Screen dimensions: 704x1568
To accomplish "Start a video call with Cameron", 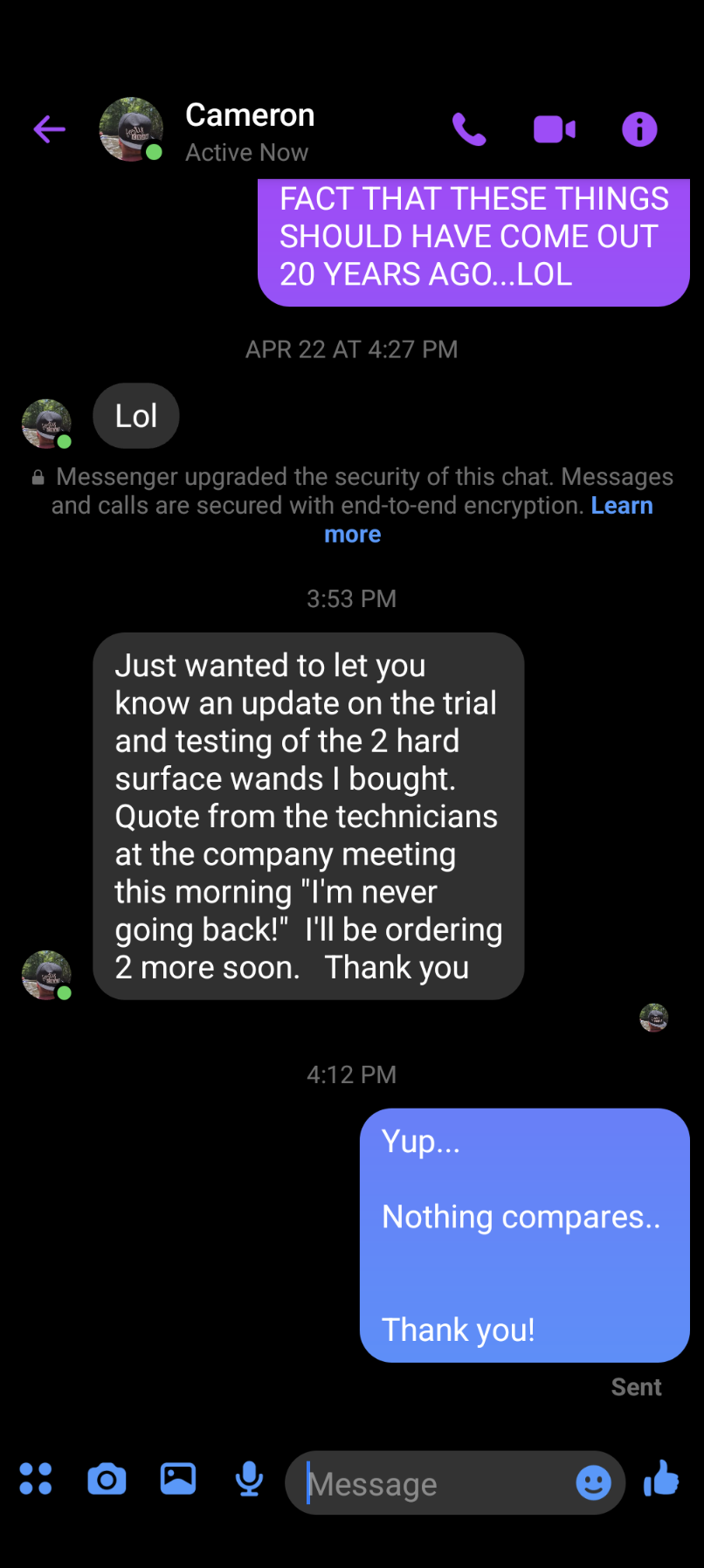I will point(555,129).
